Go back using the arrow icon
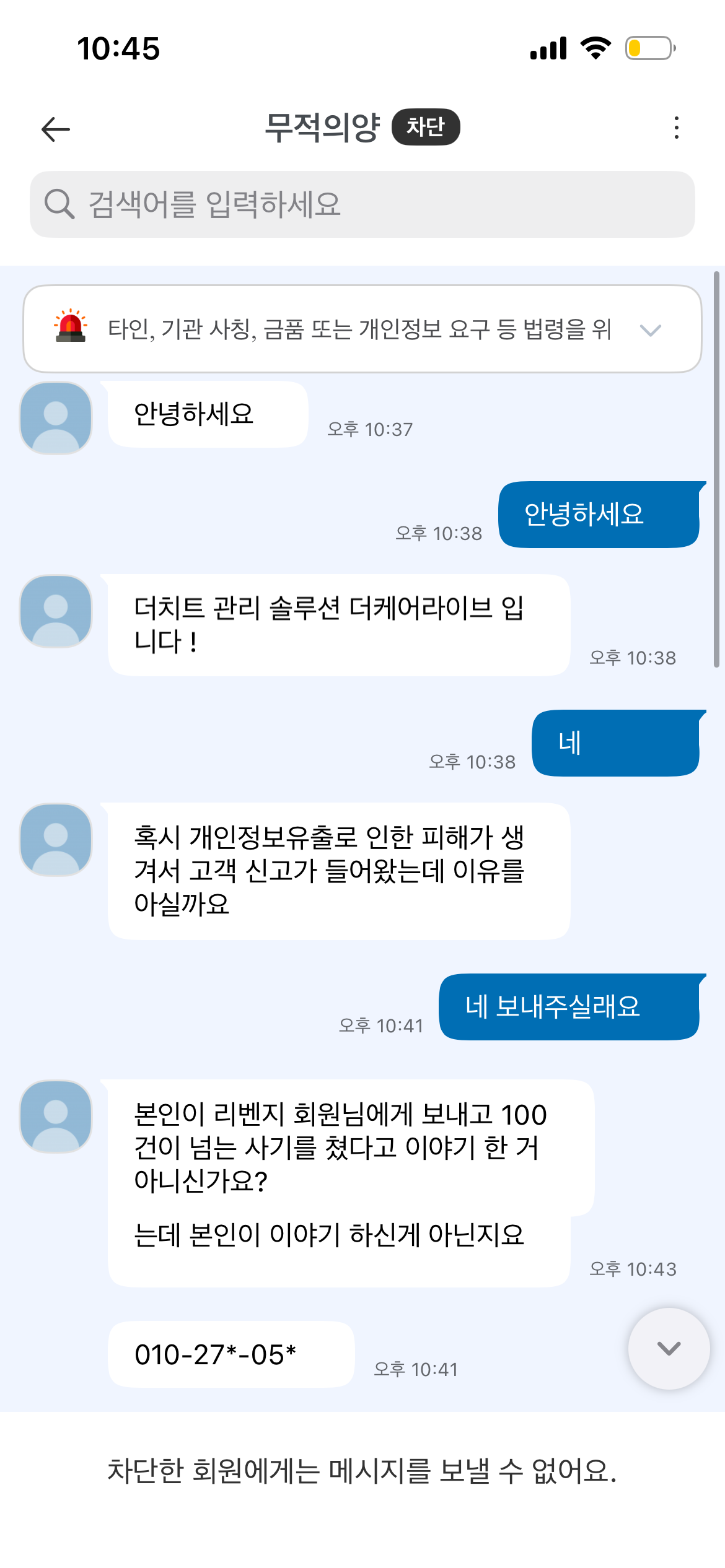The width and height of the screenshot is (725, 1568). pos(56,129)
